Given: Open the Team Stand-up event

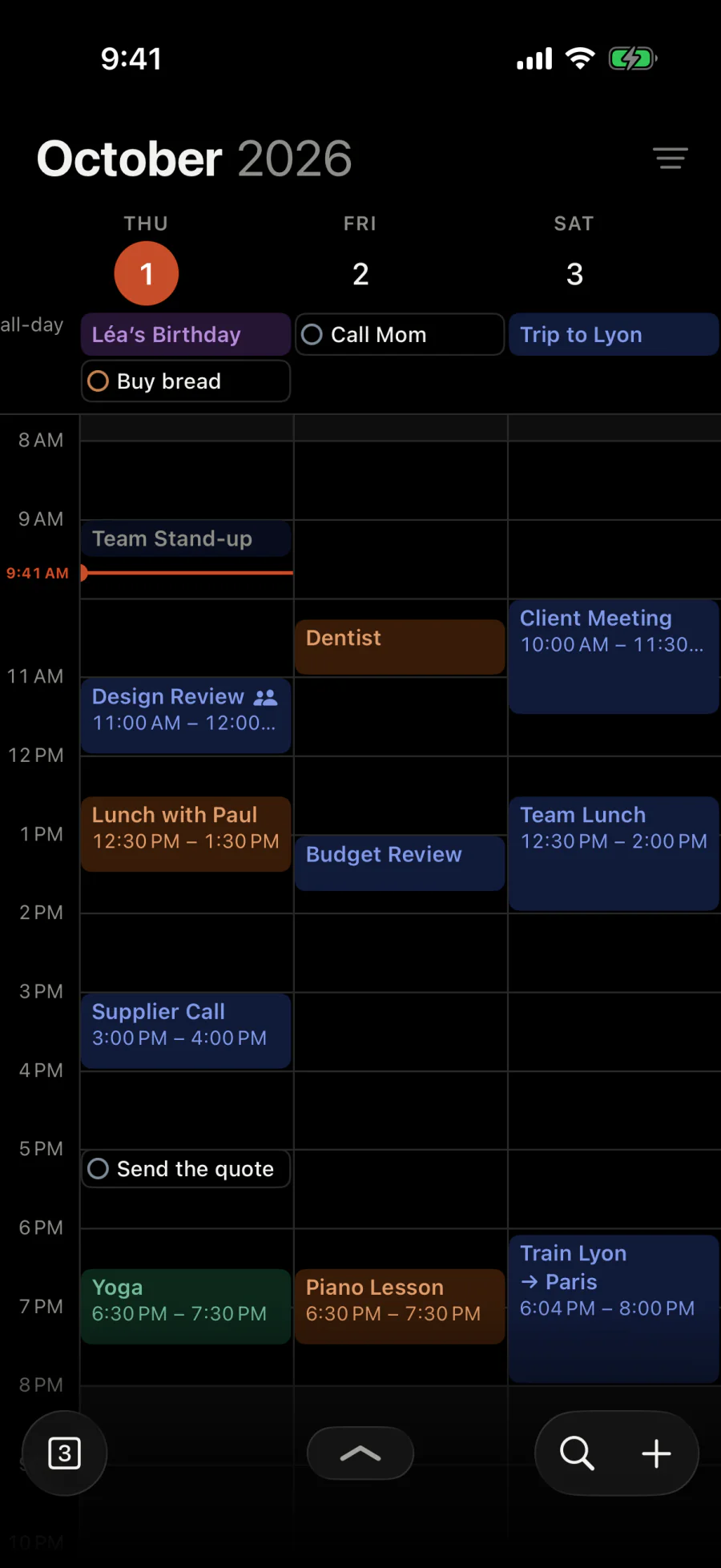Looking at the screenshot, I should pyautogui.click(x=186, y=538).
